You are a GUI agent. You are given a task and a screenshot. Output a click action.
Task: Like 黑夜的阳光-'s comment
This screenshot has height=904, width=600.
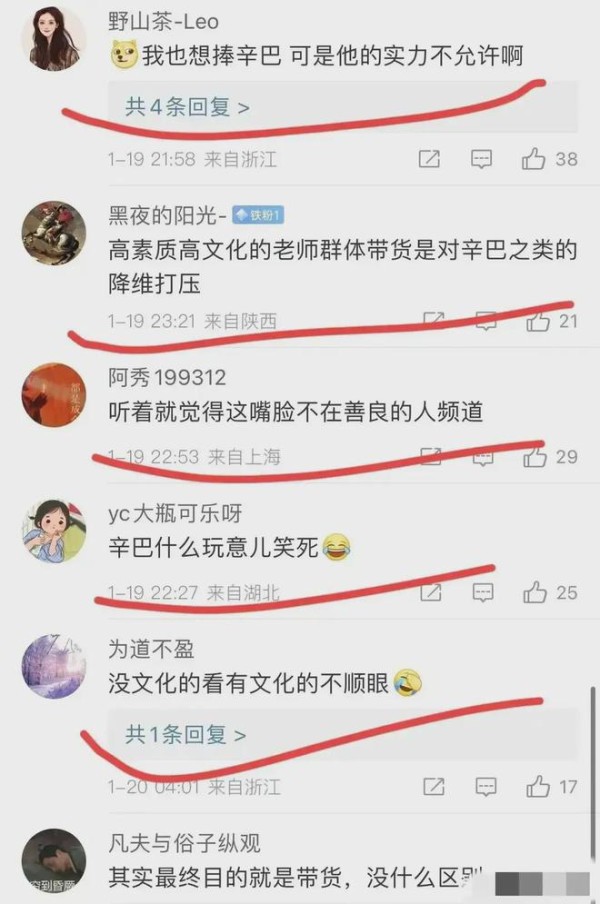537,321
